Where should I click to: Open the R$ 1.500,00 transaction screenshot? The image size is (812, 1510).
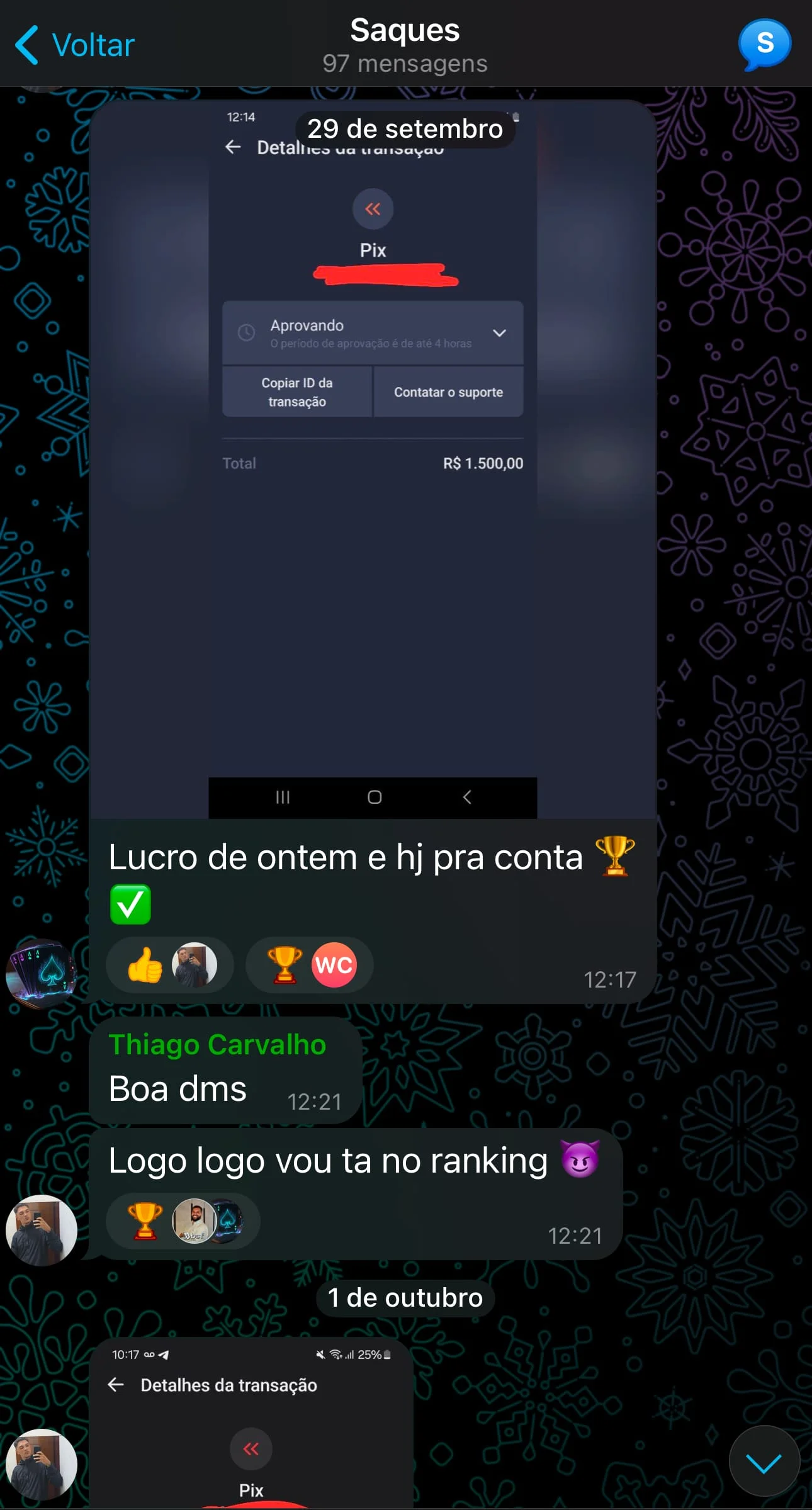coord(373,459)
